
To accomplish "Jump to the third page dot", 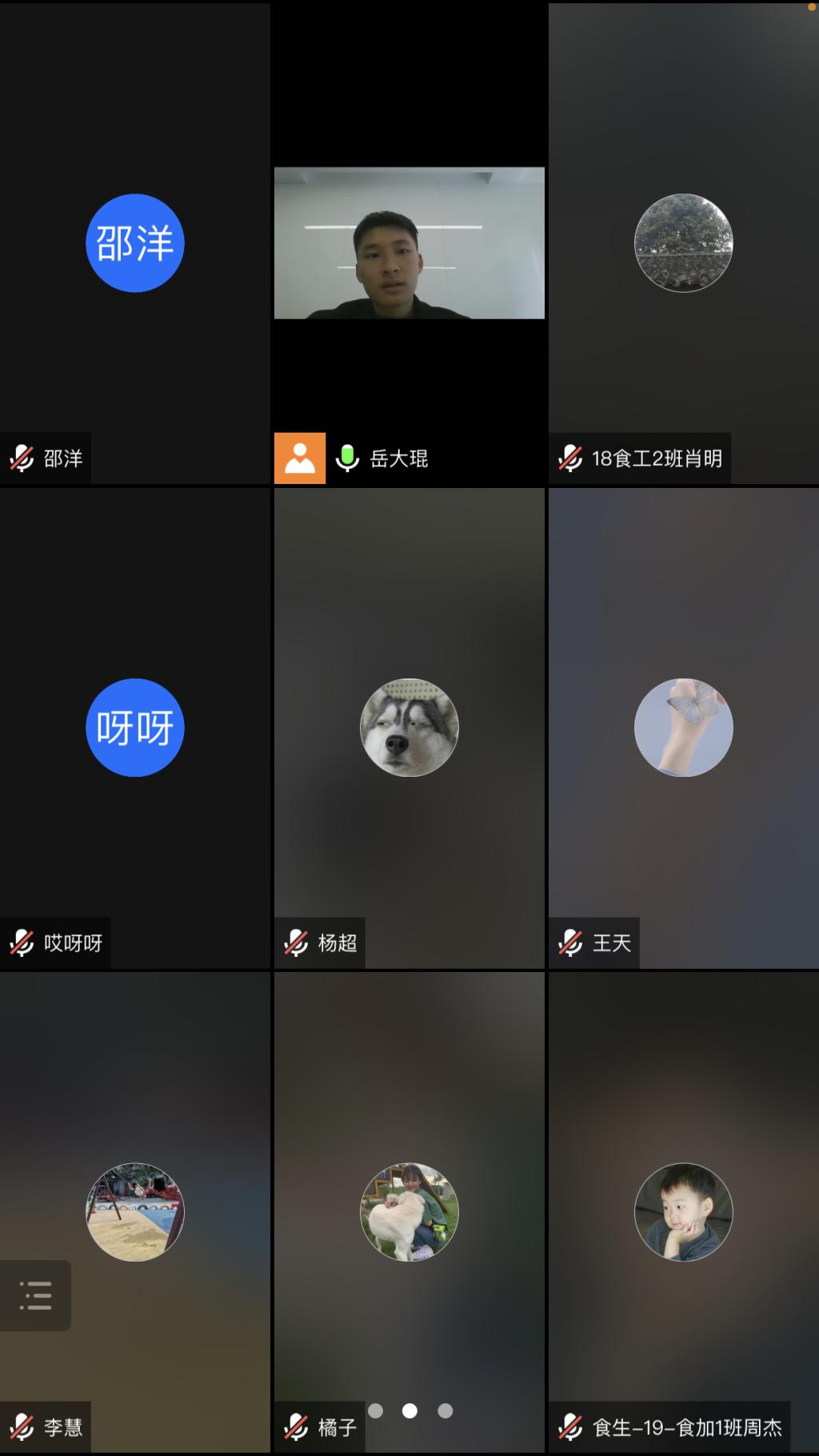I will click(445, 1410).
